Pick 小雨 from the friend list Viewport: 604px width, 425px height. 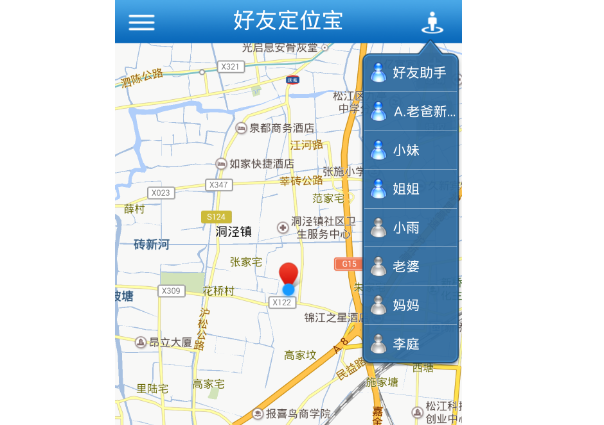[x=411, y=228]
